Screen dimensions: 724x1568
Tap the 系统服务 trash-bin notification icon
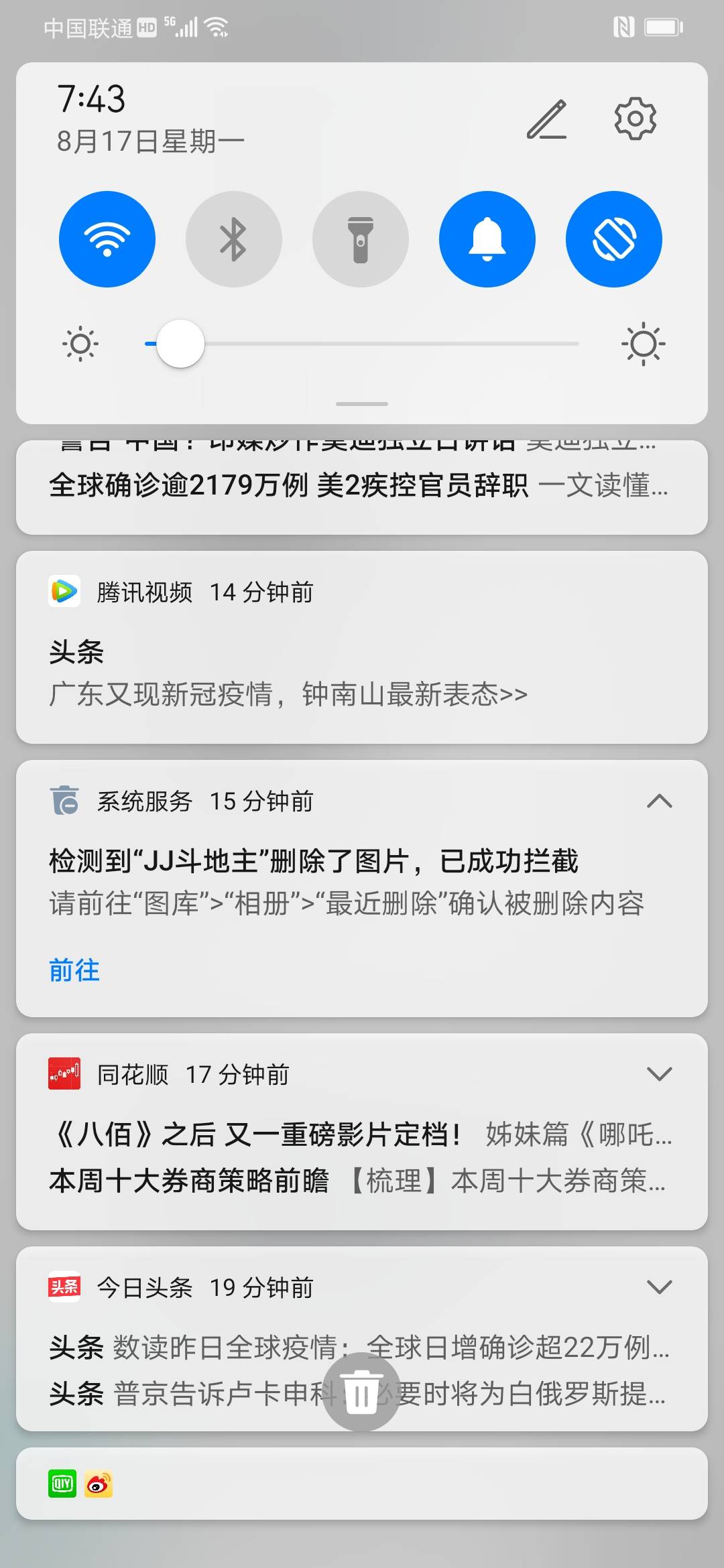[65, 801]
